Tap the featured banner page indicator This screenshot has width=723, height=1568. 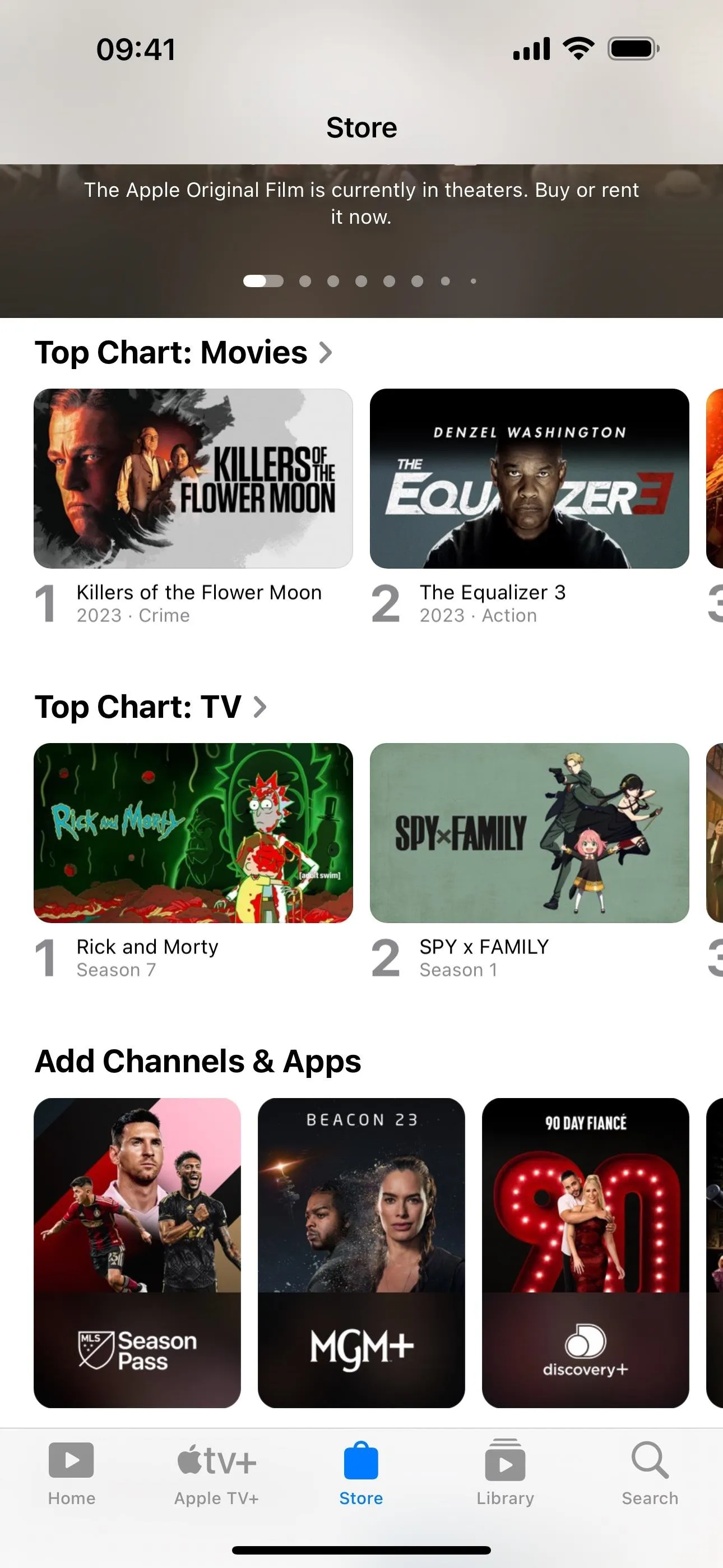pos(360,281)
